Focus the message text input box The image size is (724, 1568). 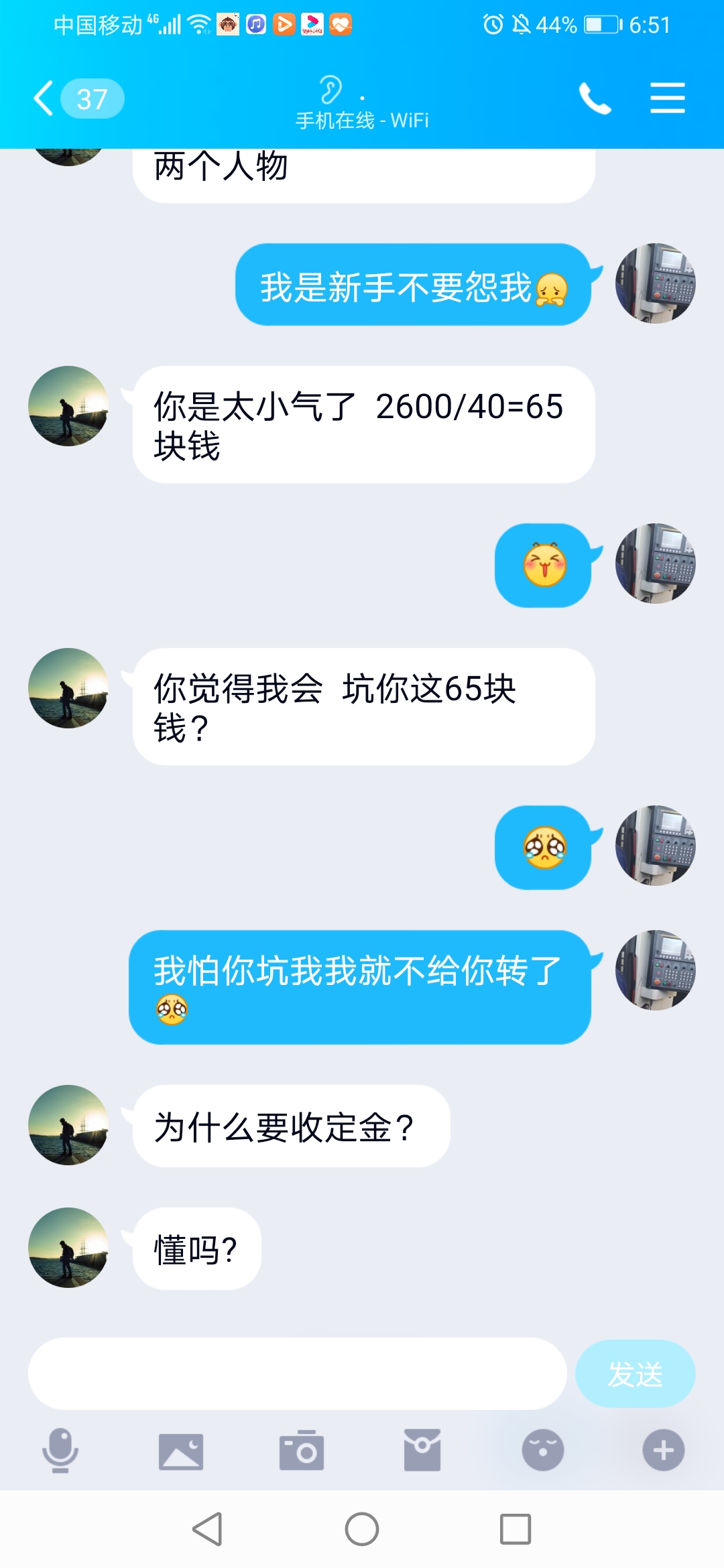coord(297,1374)
